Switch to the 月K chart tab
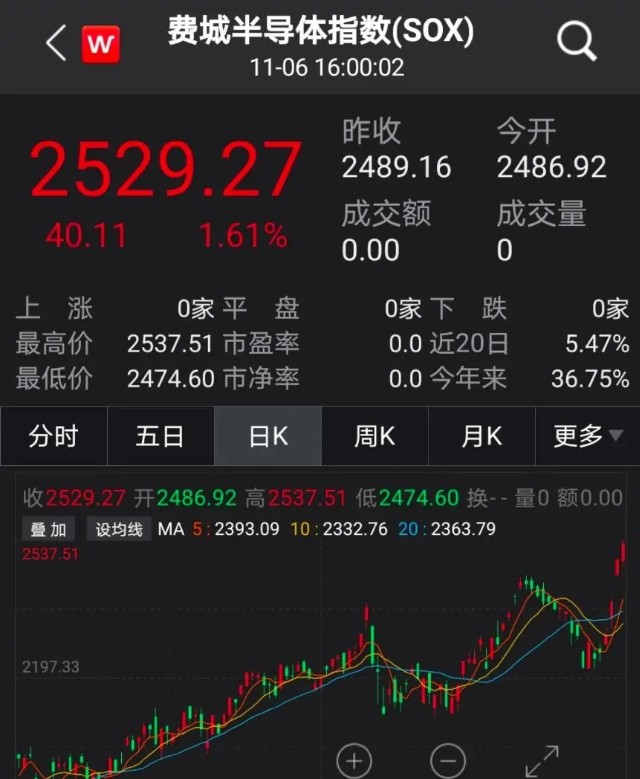640x779 pixels. [481, 437]
